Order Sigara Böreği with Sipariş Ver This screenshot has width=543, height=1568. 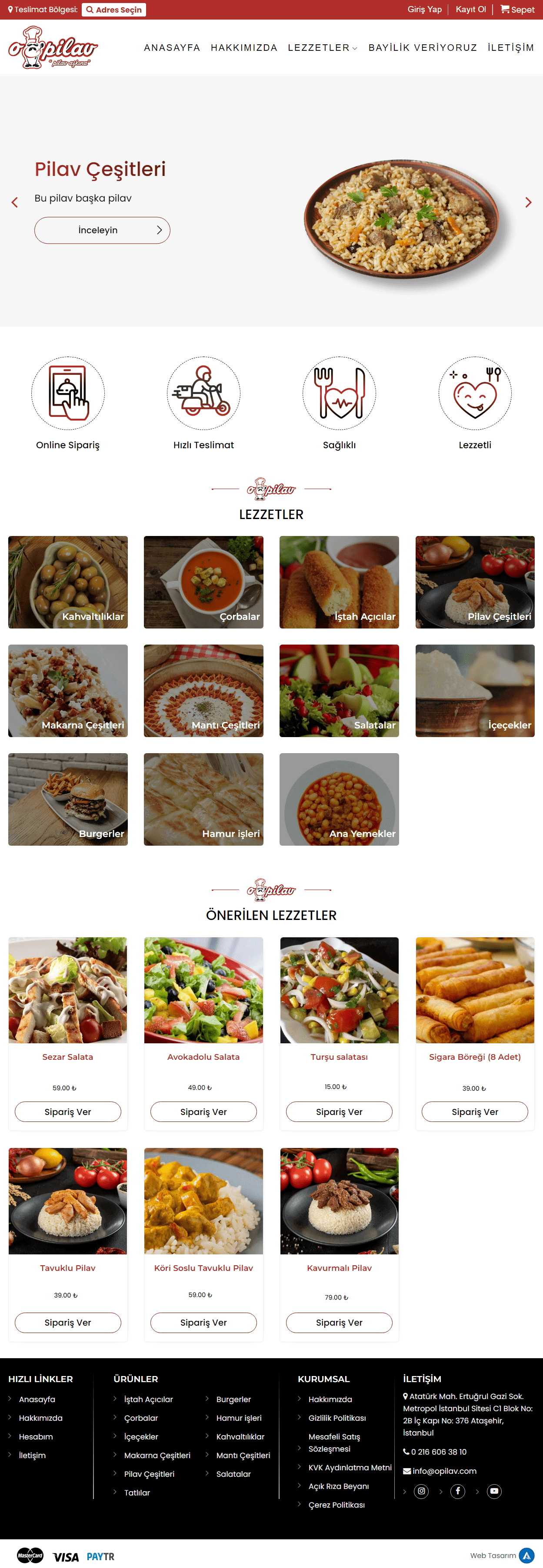coord(475,1111)
